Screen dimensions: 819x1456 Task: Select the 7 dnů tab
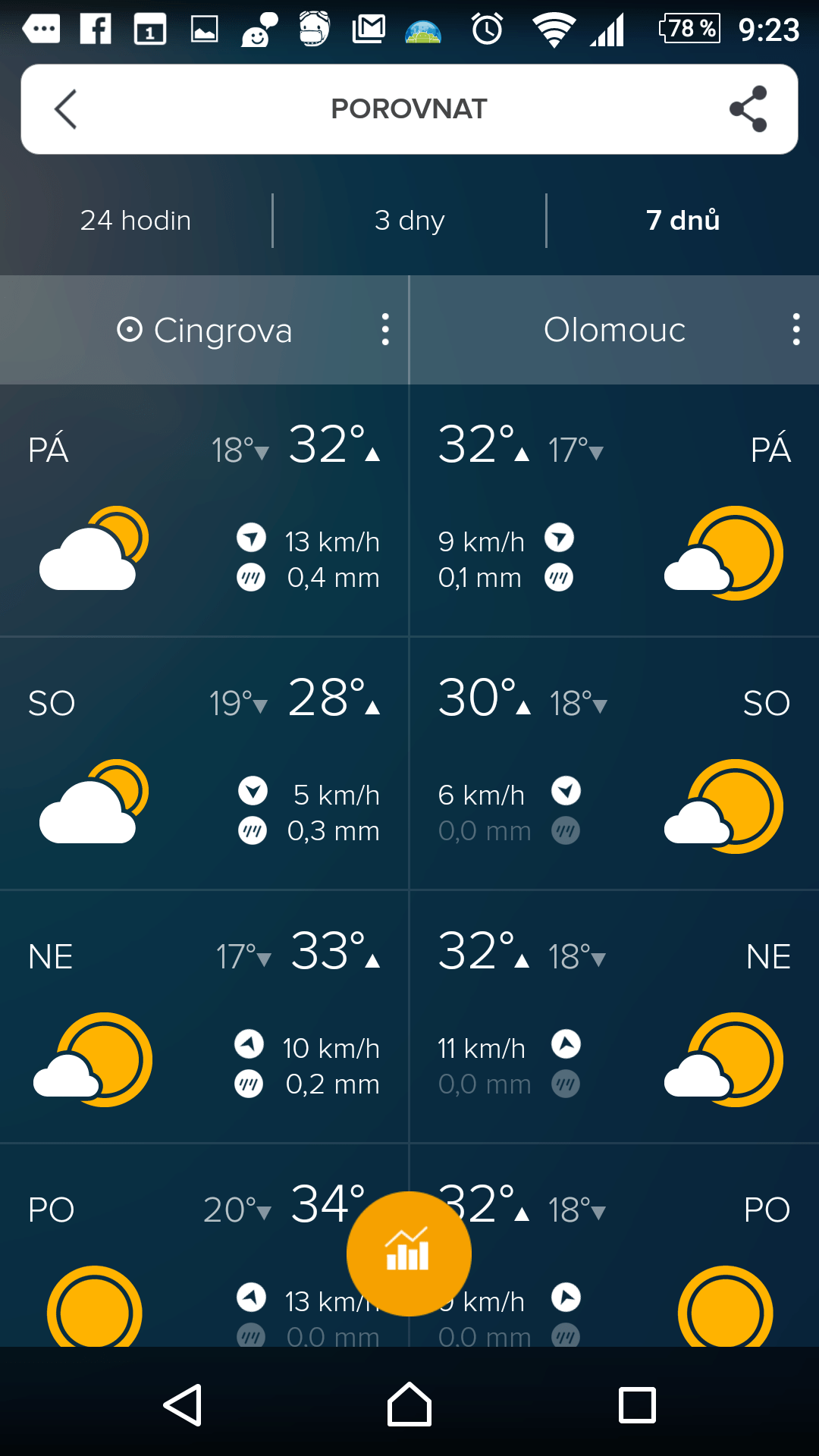click(x=682, y=220)
